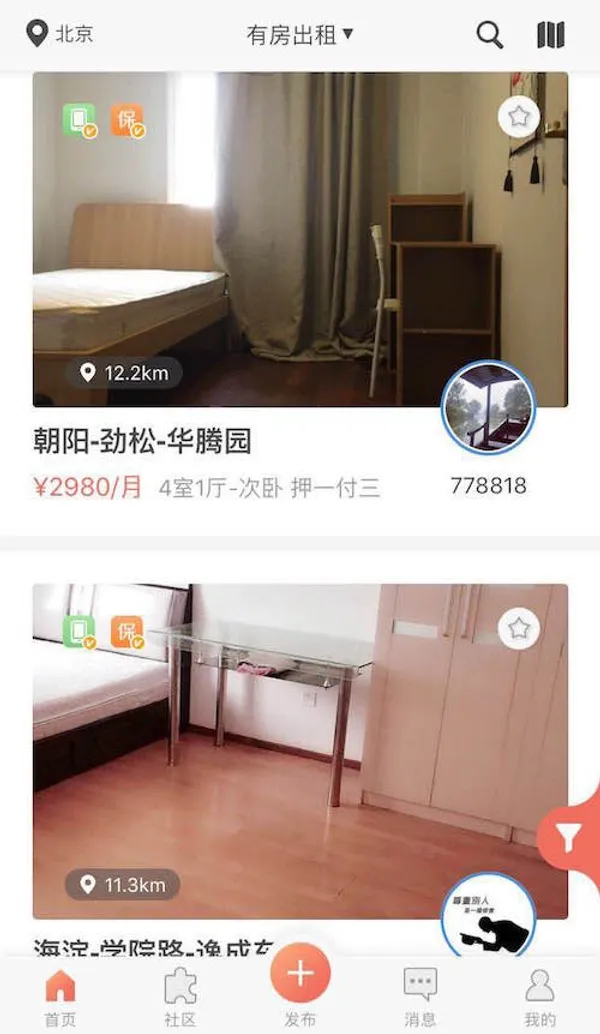Expand the 有房出租 dropdown

point(300,35)
